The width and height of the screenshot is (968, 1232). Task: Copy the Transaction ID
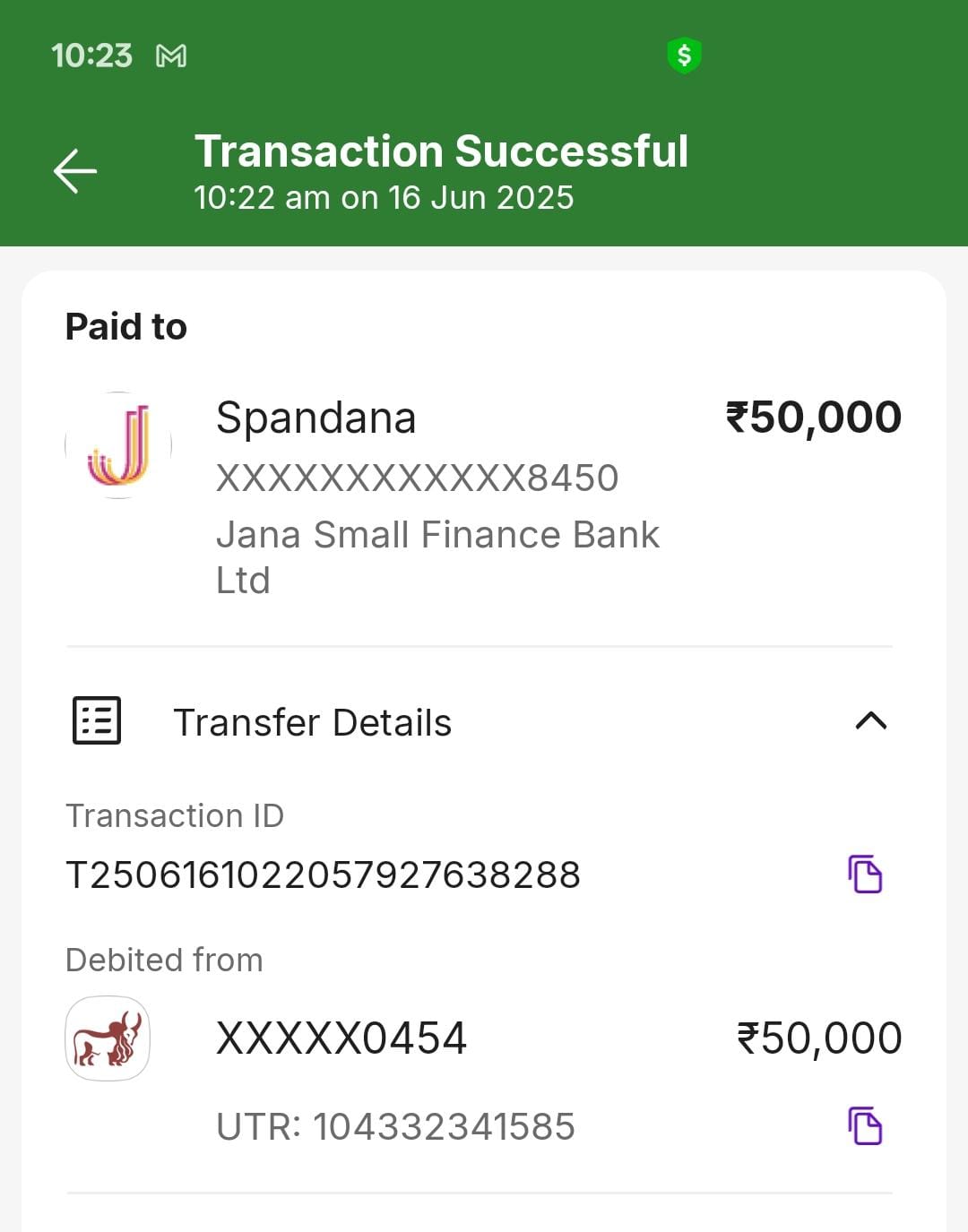click(x=865, y=874)
